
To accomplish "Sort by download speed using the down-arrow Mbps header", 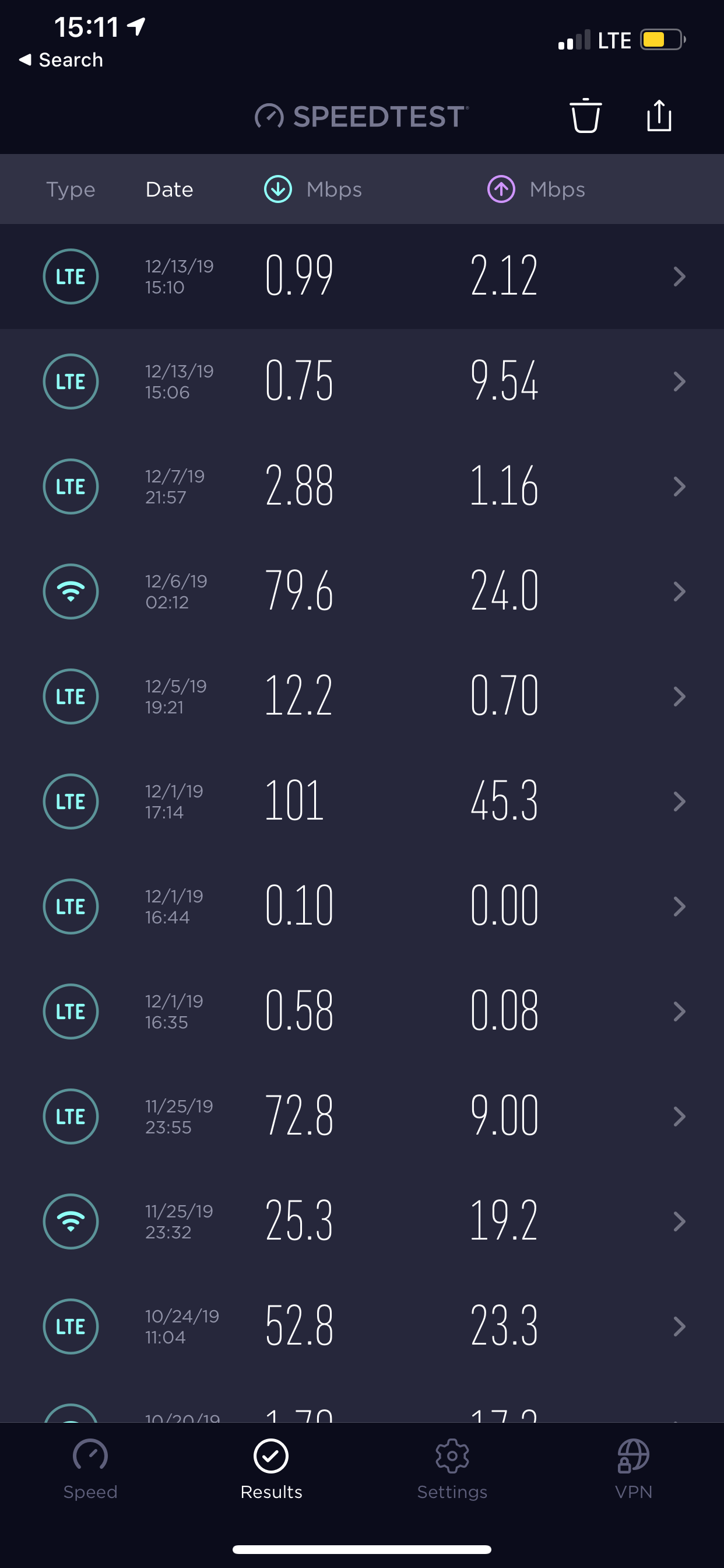I will pyautogui.click(x=312, y=190).
